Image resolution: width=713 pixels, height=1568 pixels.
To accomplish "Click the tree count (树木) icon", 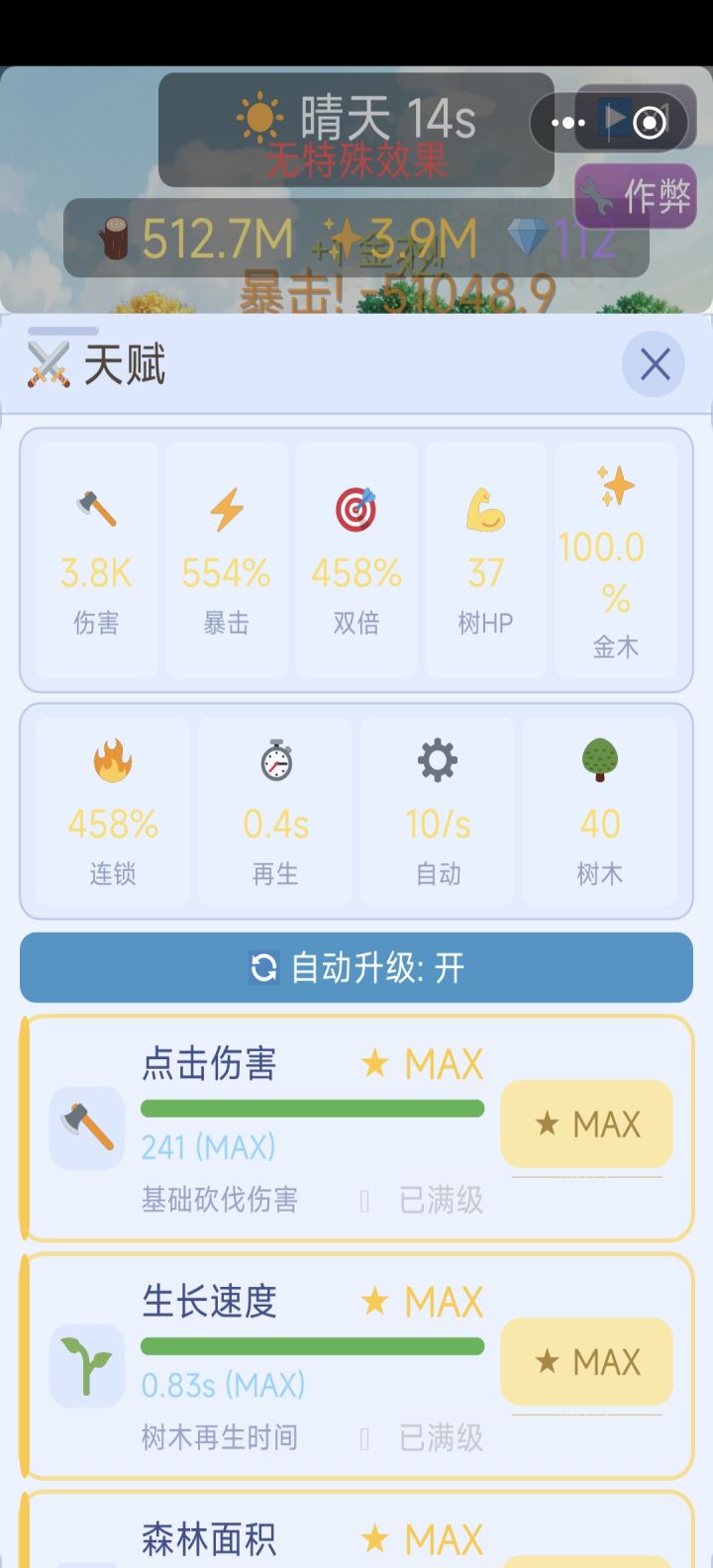I will (601, 760).
